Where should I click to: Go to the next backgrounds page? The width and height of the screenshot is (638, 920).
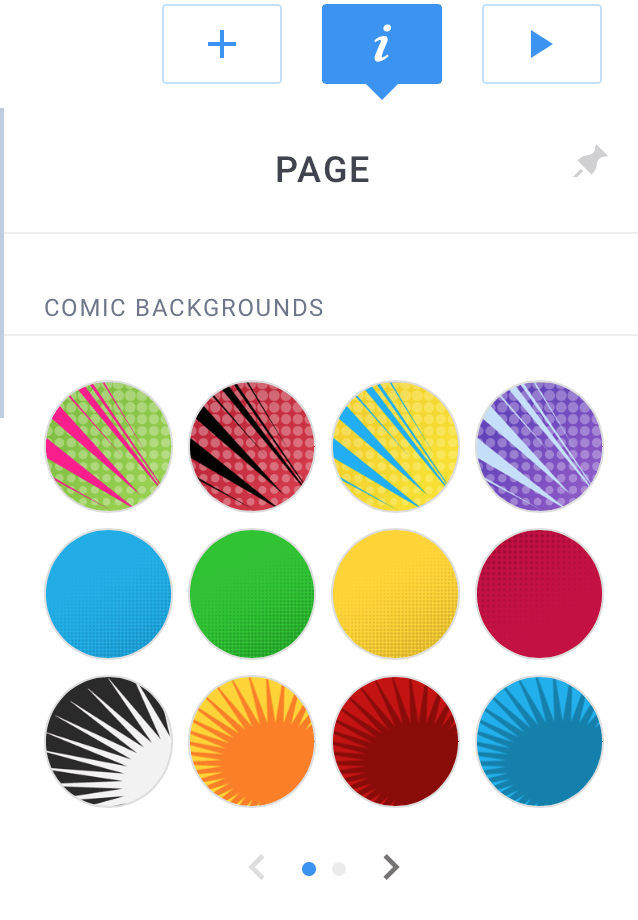[391, 867]
